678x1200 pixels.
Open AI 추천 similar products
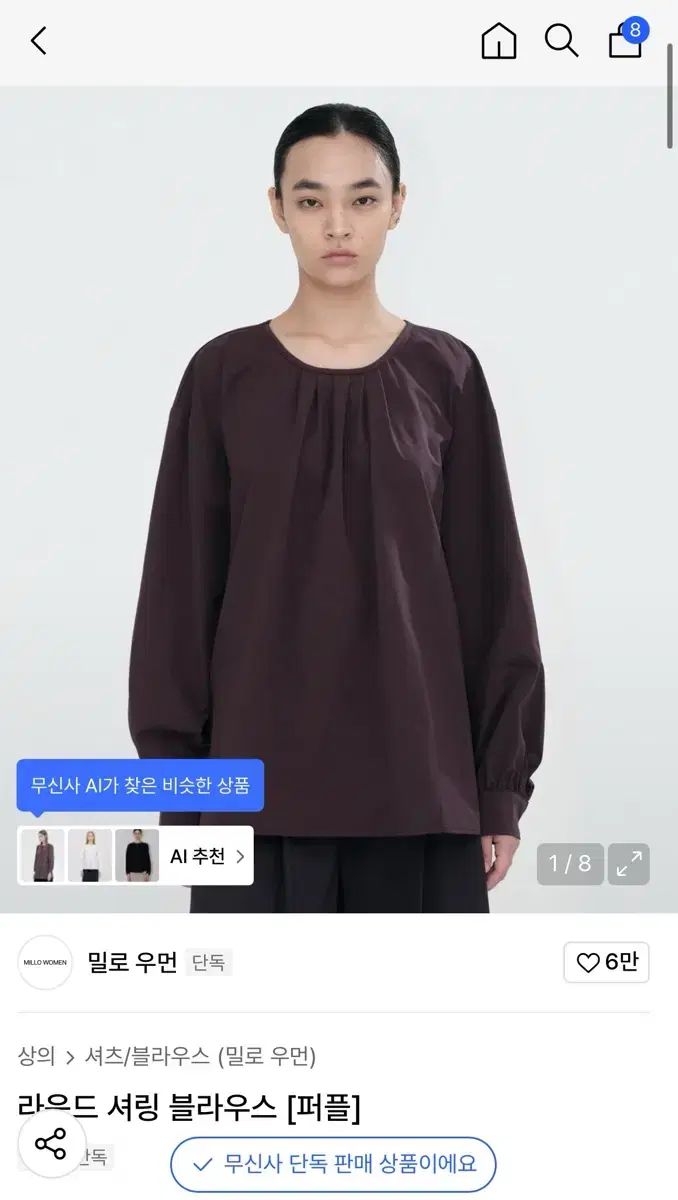206,856
